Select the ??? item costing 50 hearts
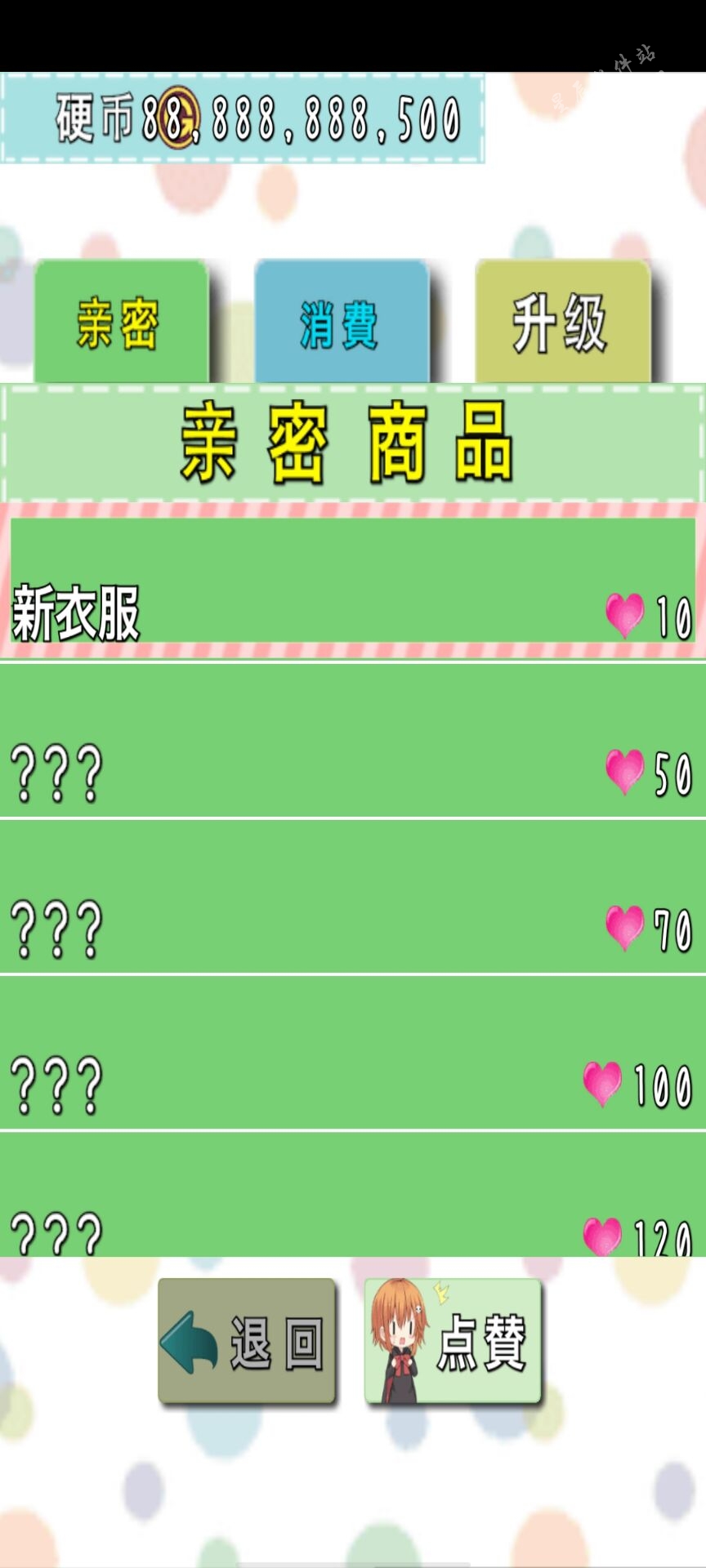 tap(351, 740)
